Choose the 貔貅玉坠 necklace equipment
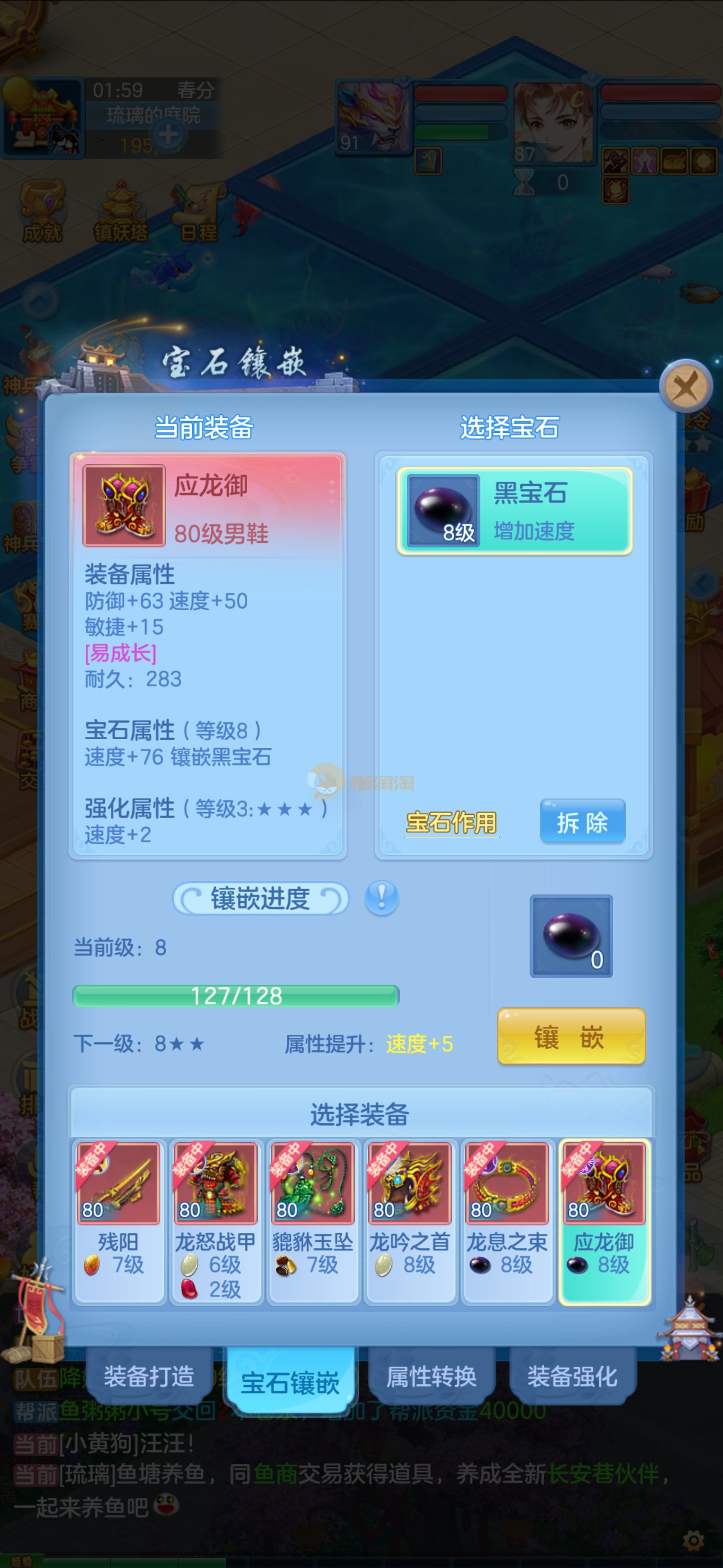The image size is (723, 1568). tap(313, 1221)
